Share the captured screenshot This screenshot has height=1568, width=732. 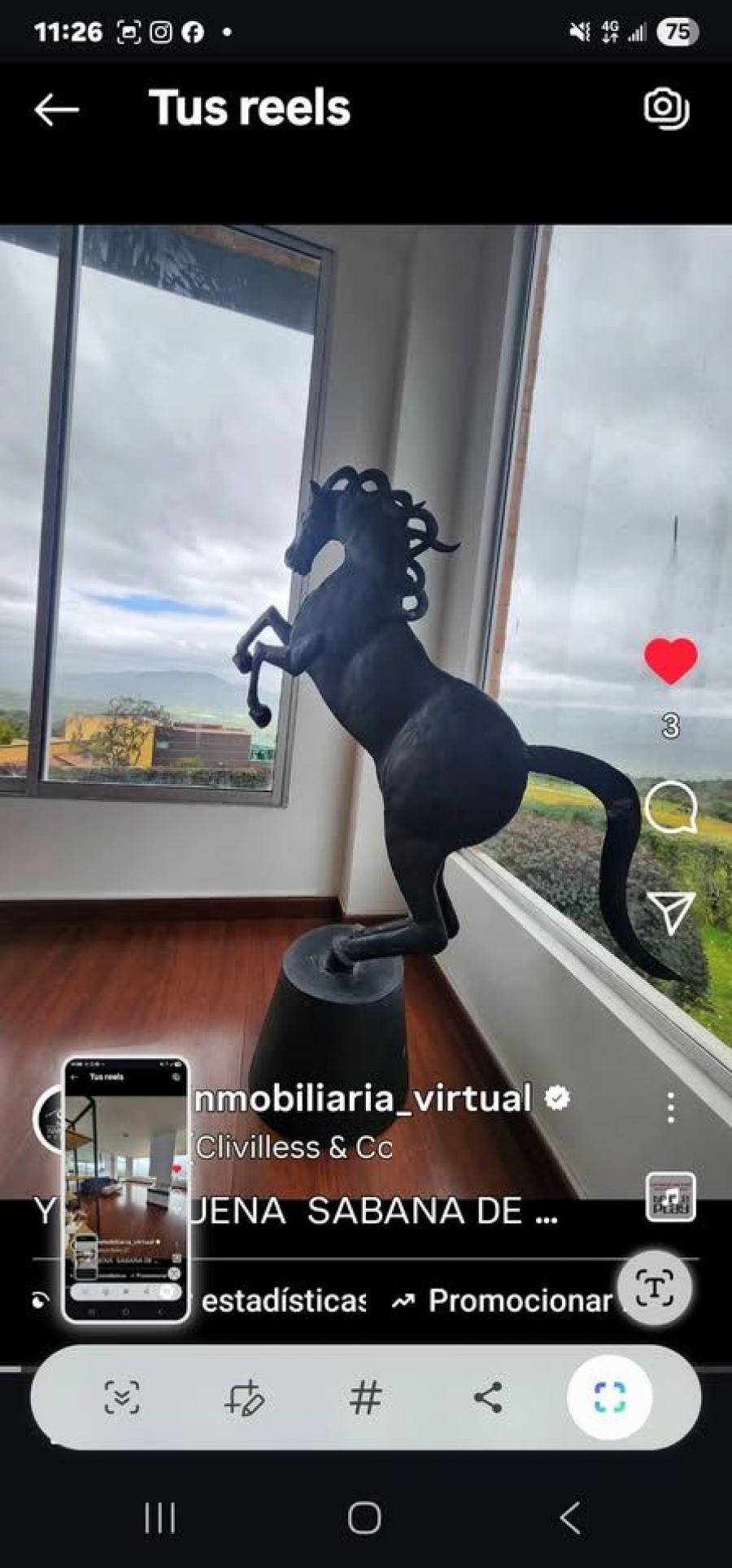[487, 1398]
